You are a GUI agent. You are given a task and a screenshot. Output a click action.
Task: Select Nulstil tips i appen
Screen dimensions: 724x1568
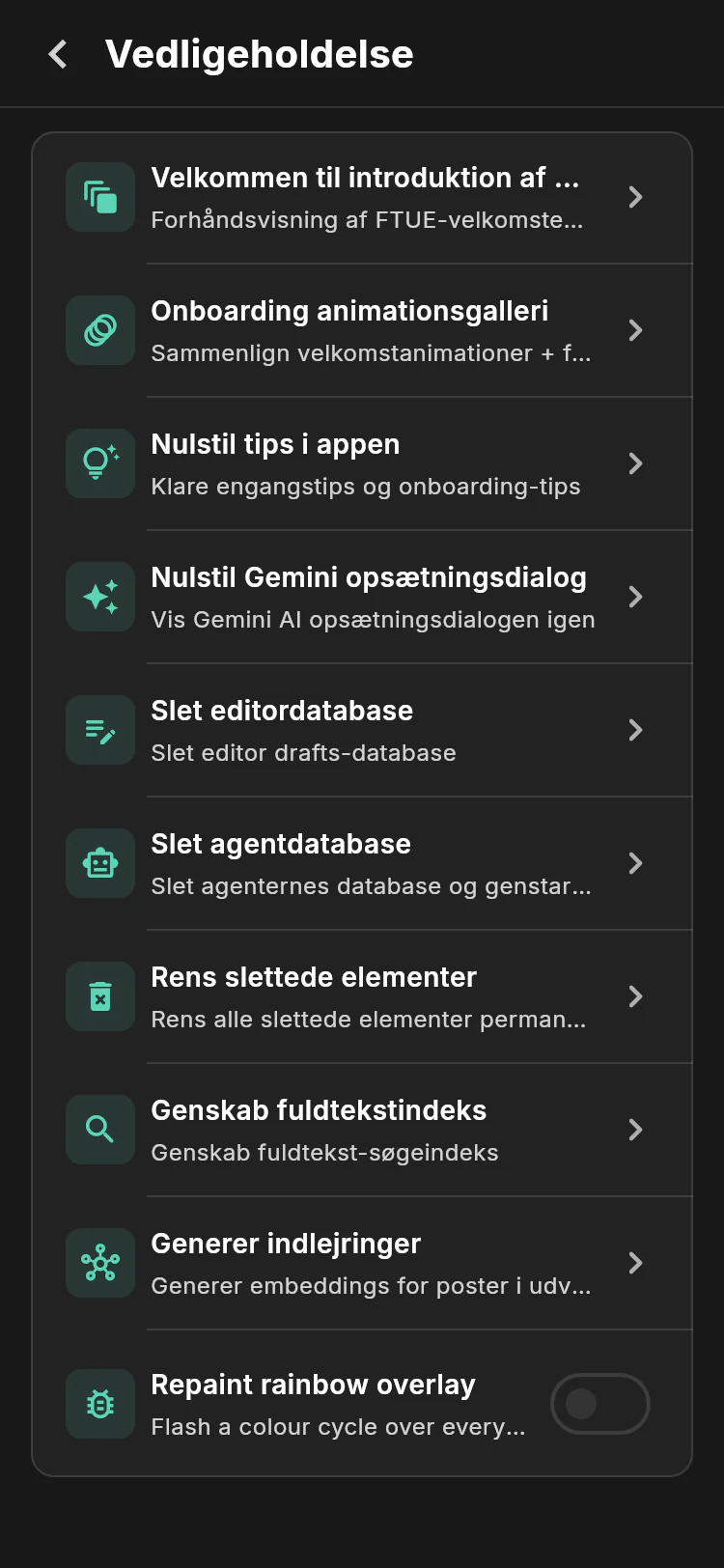click(362, 463)
